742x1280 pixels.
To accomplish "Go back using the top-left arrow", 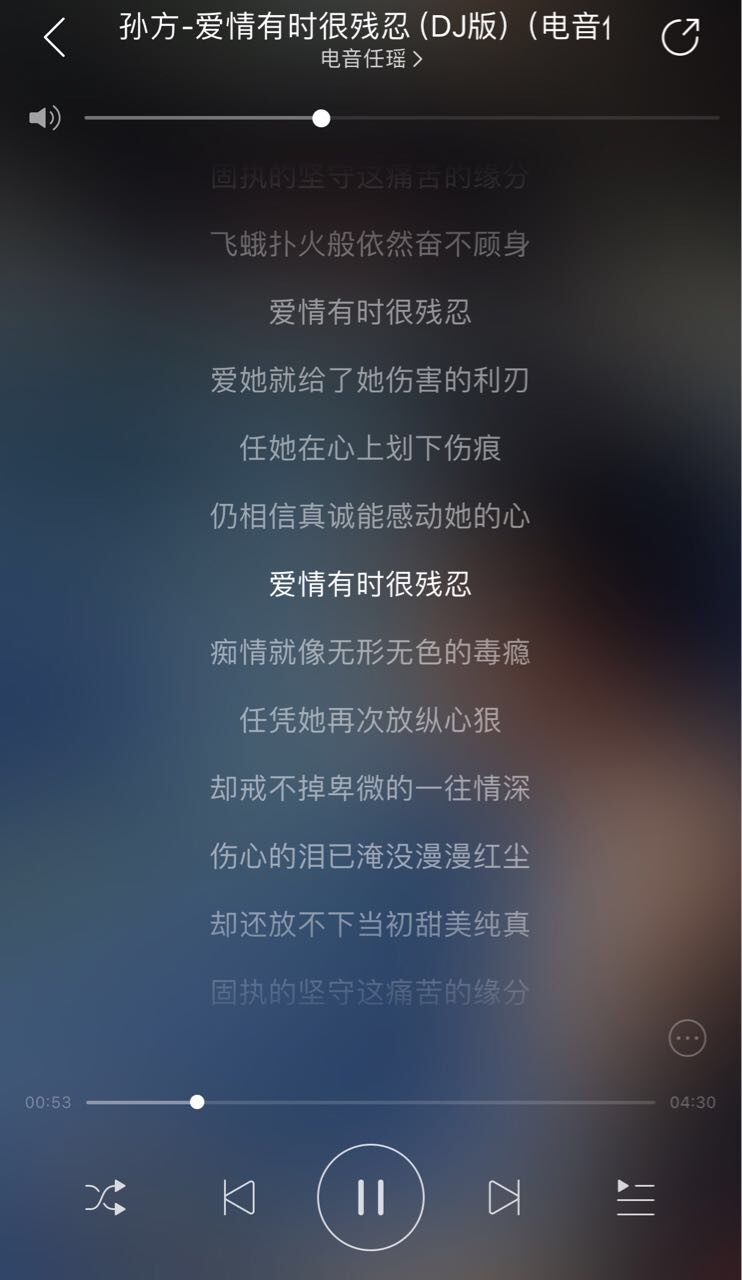I will click(x=54, y=38).
